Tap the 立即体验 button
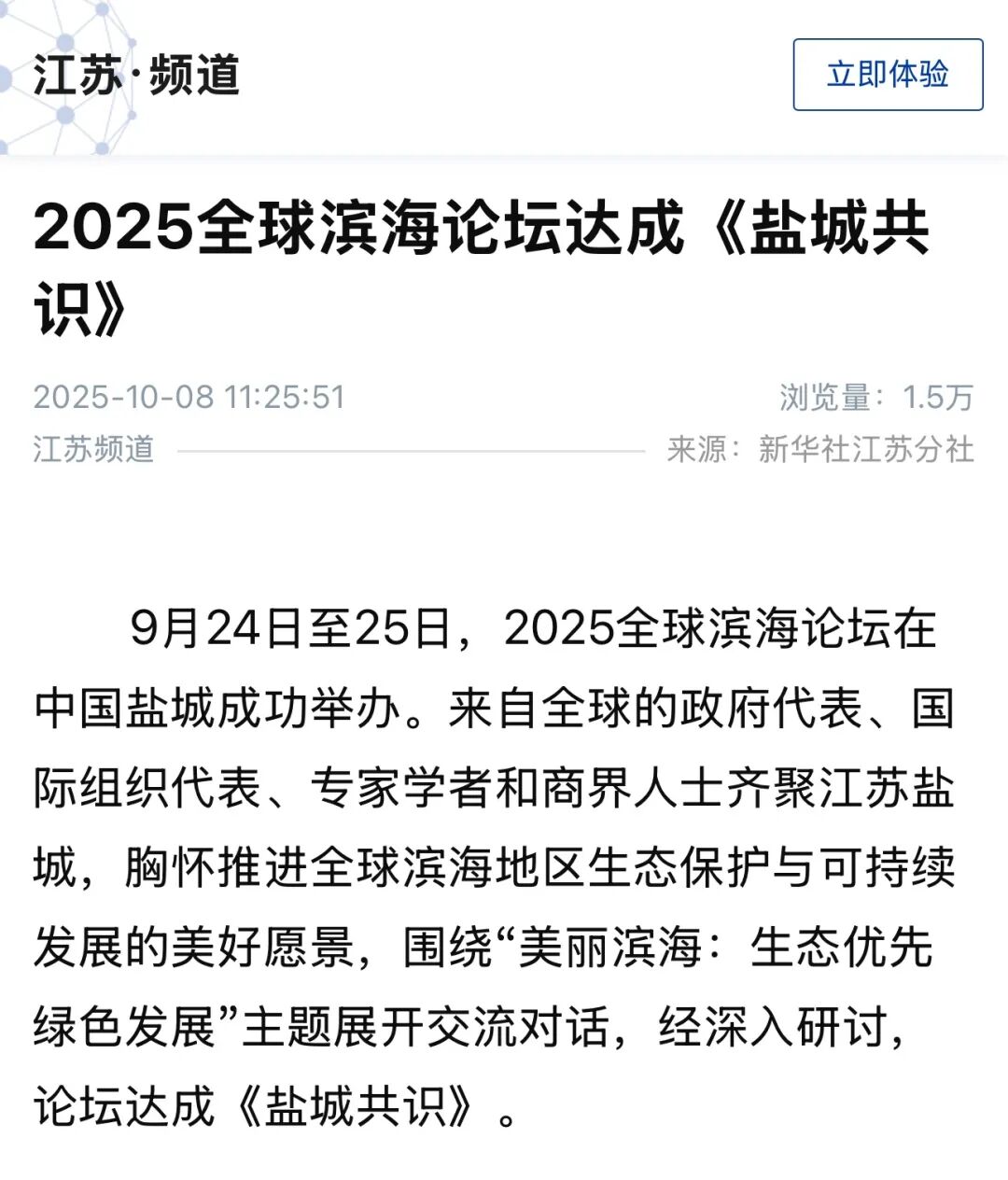The width and height of the screenshot is (1008, 1180). (x=888, y=75)
